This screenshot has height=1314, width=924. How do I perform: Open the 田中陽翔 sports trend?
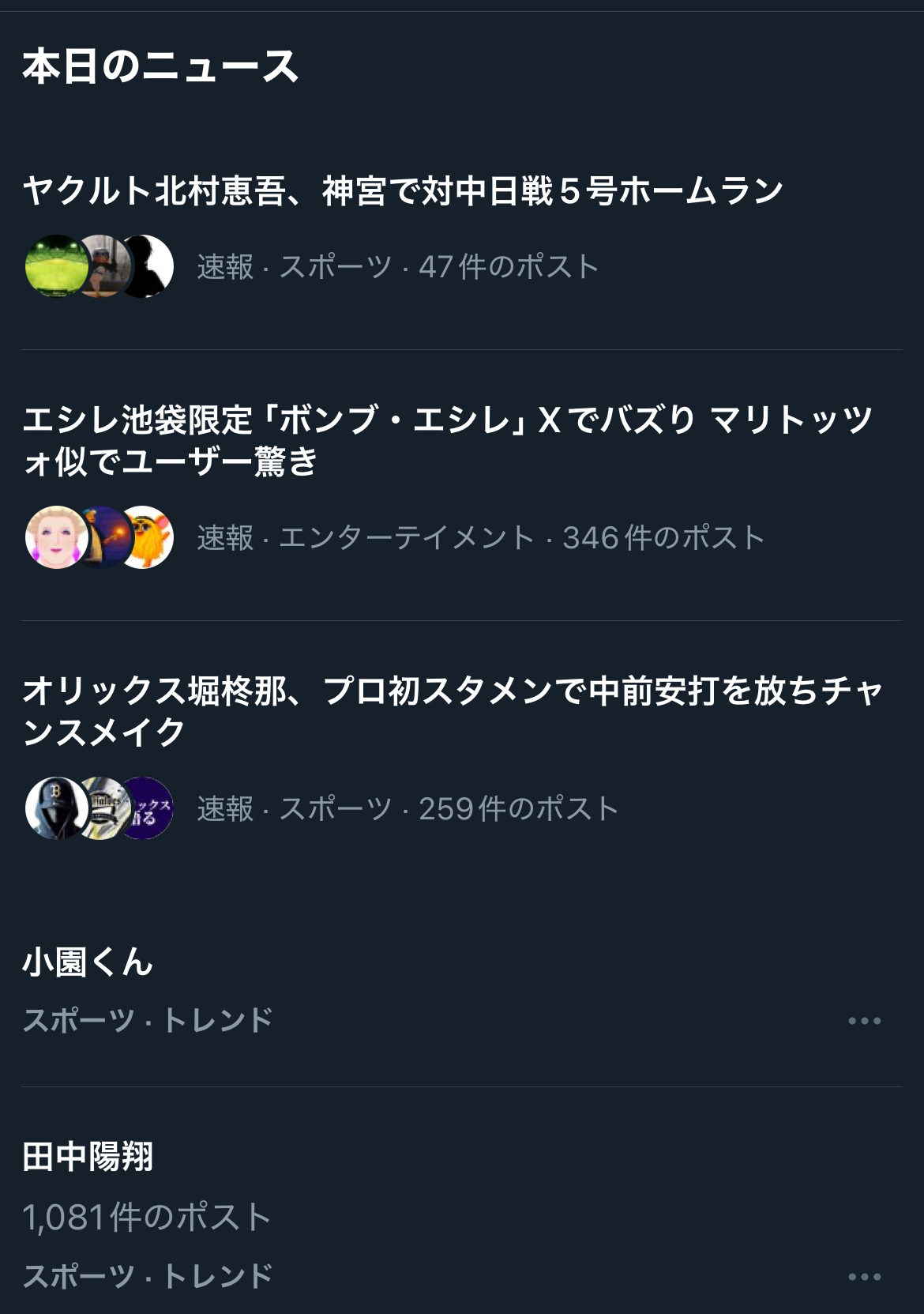point(88,1158)
